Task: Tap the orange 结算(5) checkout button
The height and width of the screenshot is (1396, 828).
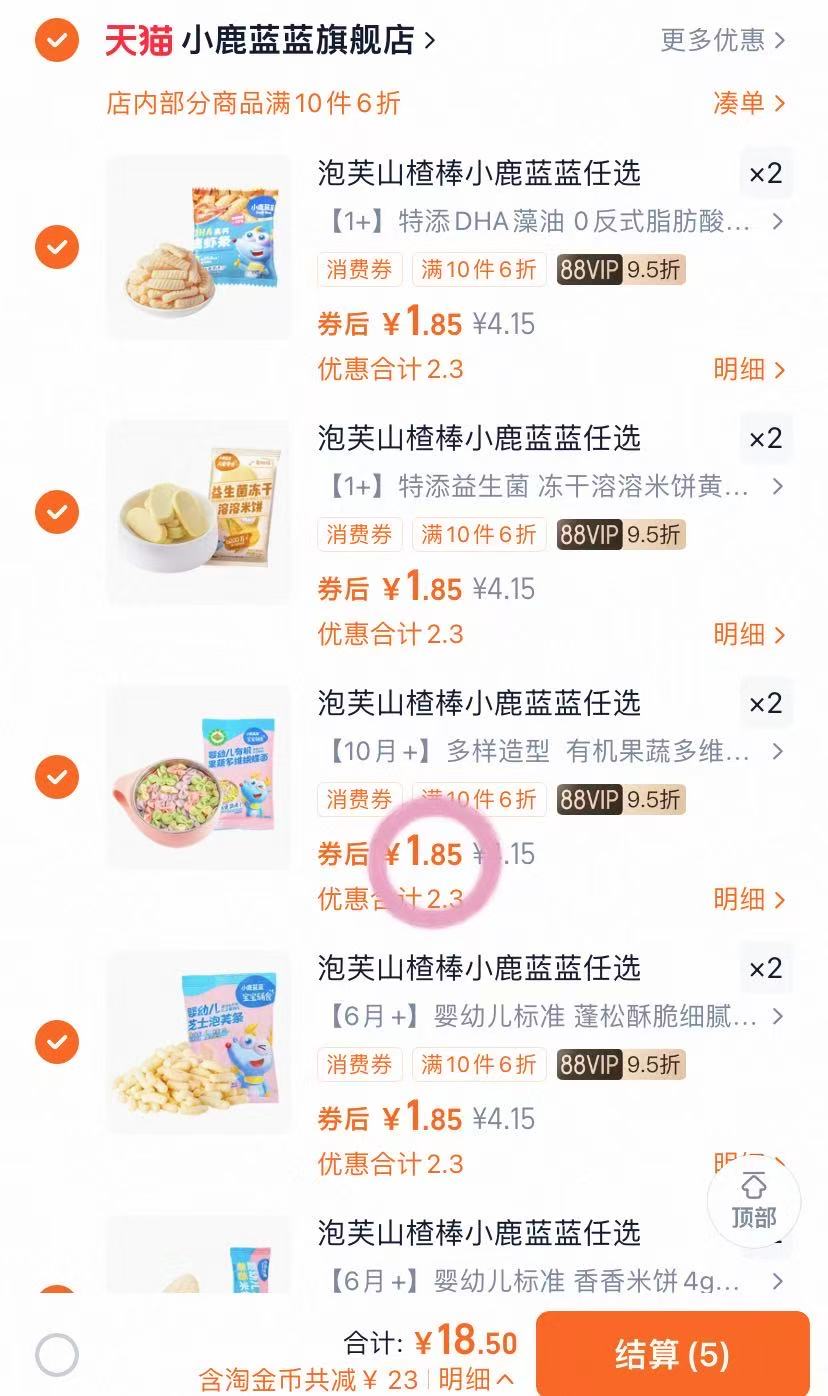Action: pyautogui.click(x=671, y=1355)
